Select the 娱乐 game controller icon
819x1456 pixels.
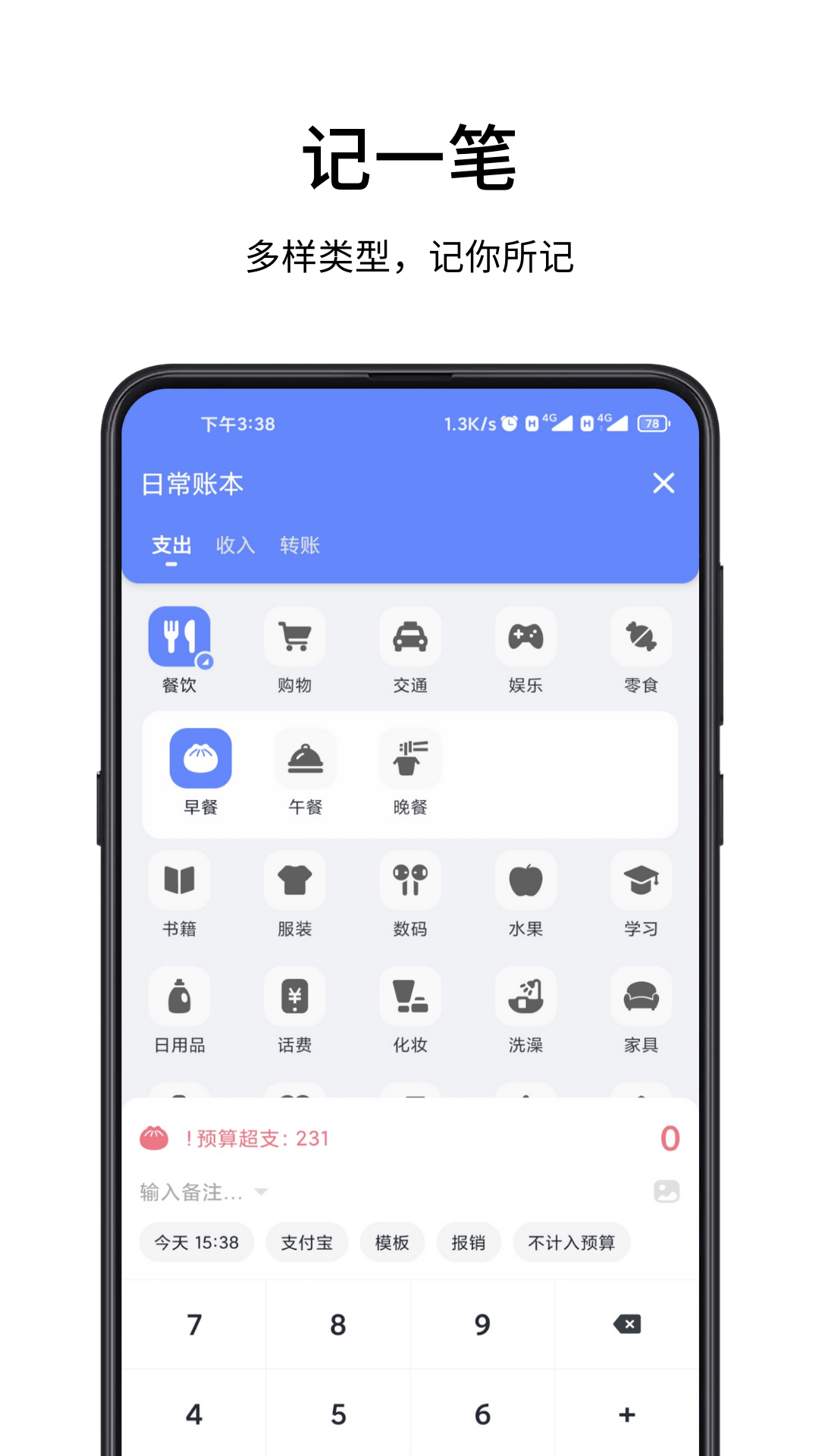coord(526,637)
